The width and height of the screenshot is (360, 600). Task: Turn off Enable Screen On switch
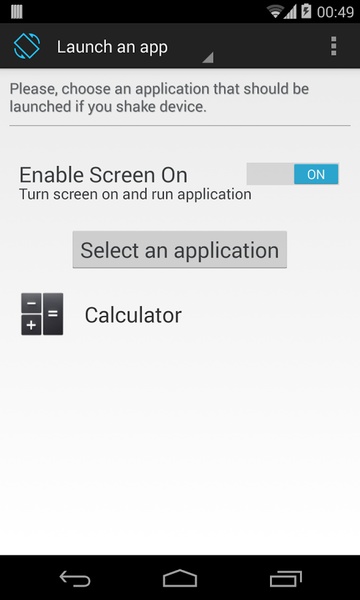tap(293, 174)
